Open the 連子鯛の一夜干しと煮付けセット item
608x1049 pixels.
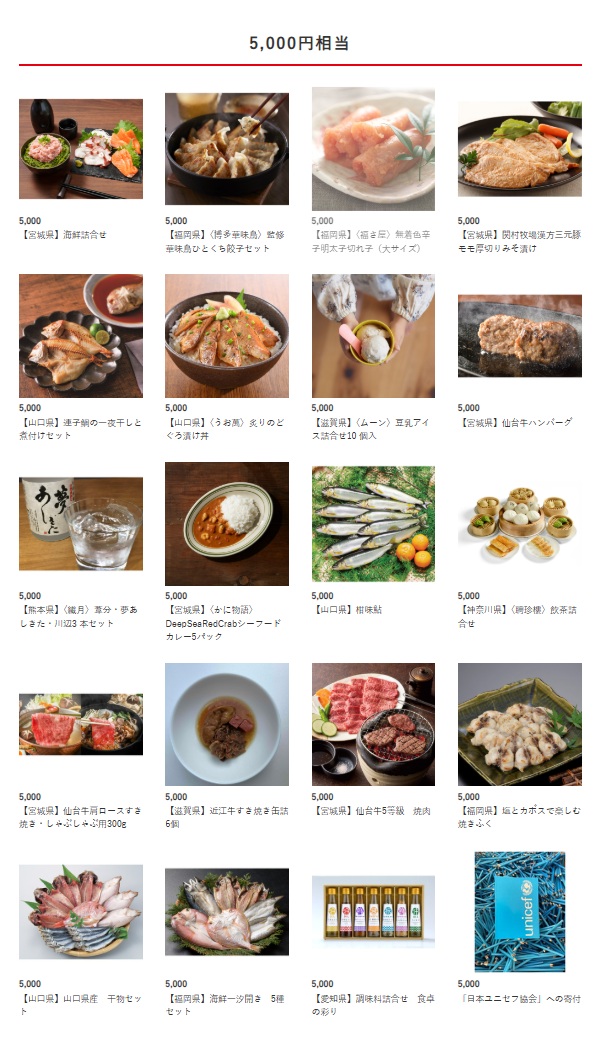[80, 336]
